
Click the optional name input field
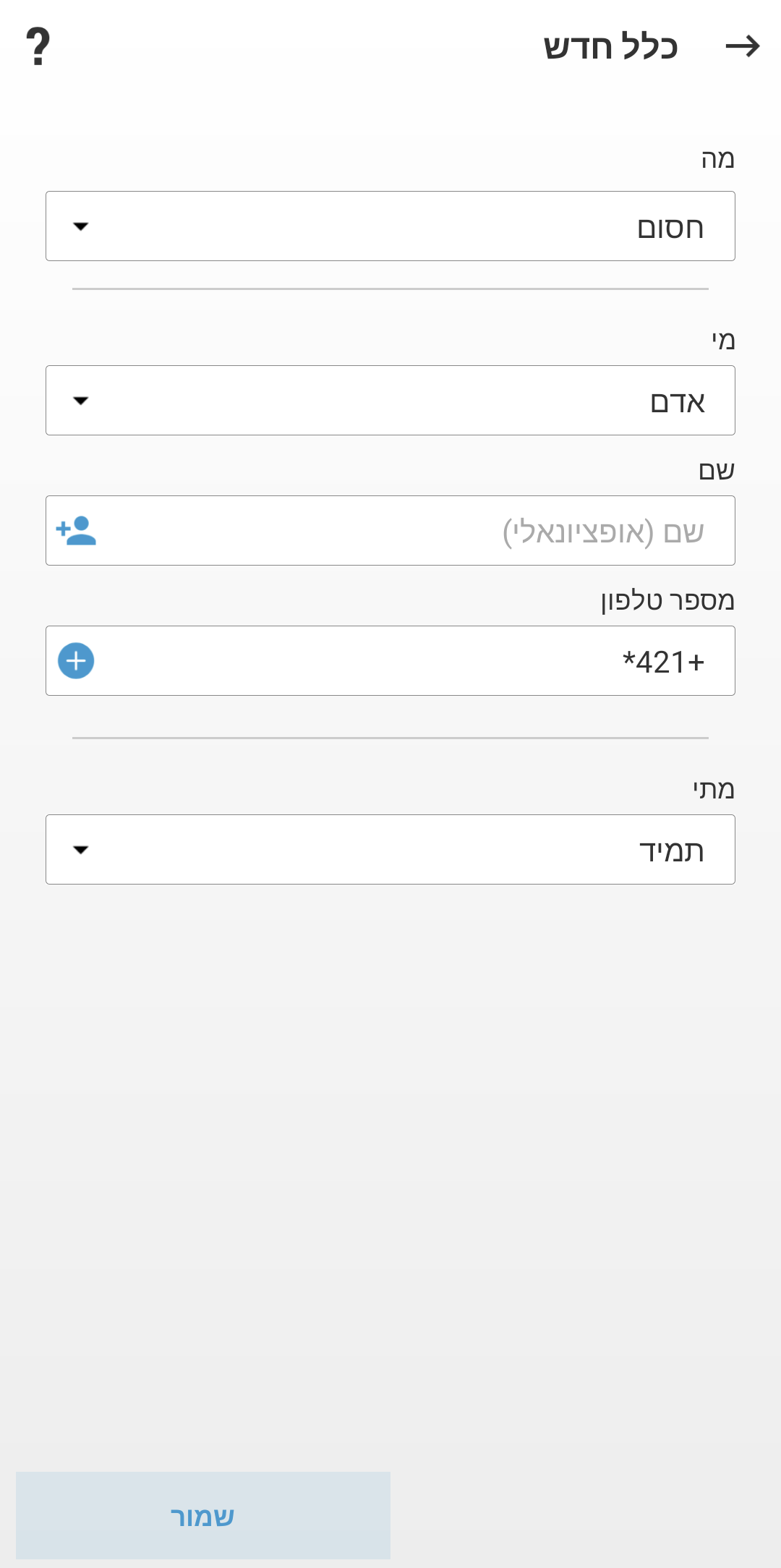click(x=390, y=530)
